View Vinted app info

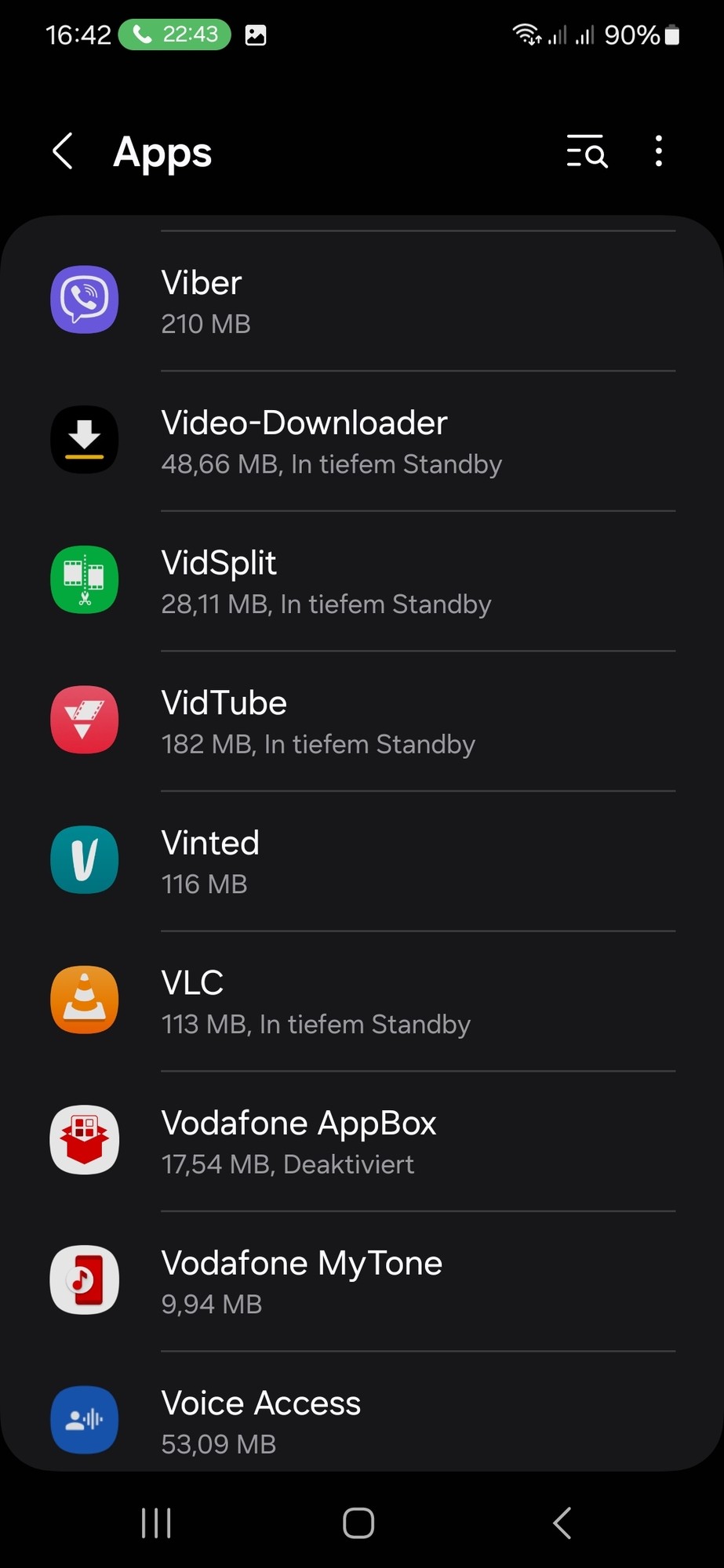(361, 862)
